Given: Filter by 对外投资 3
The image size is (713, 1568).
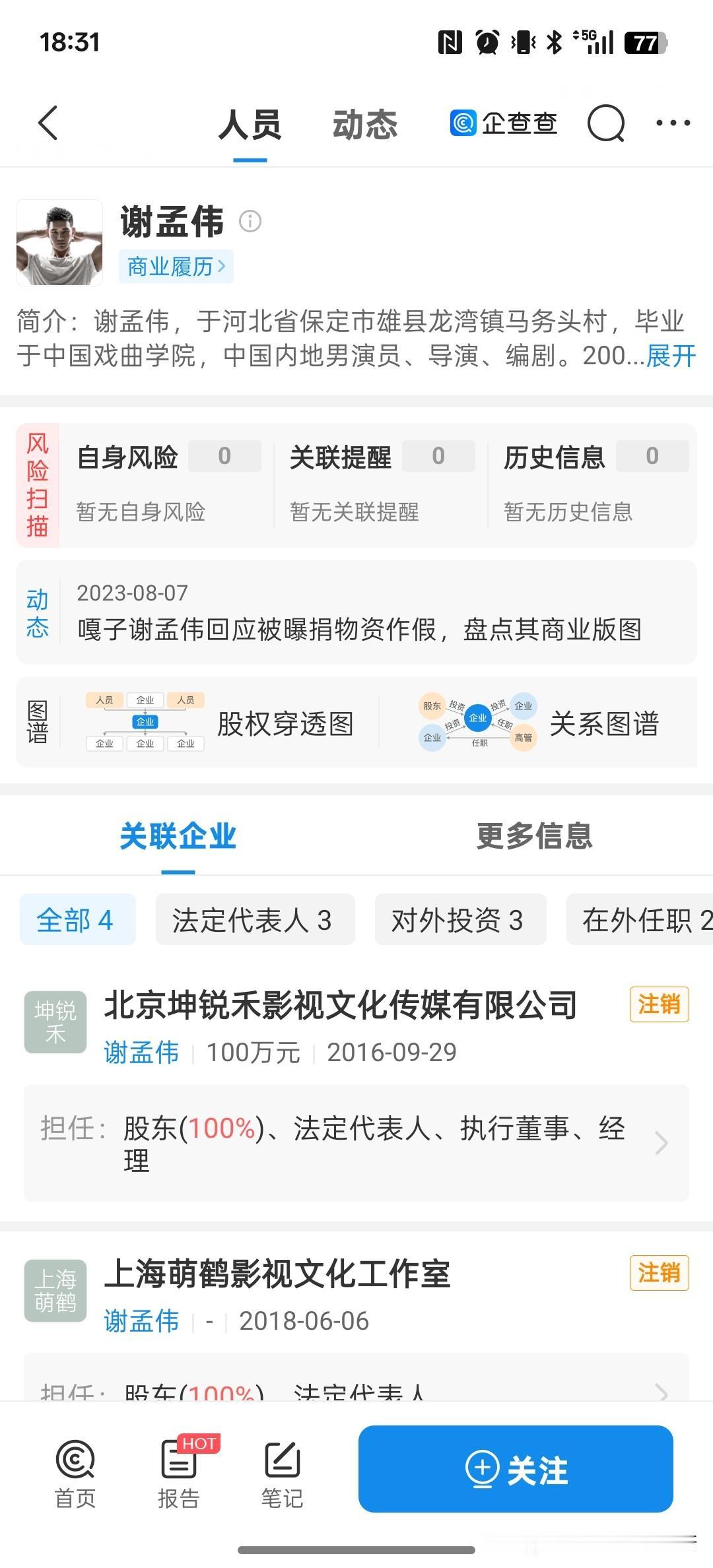Looking at the screenshot, I should pos(460,919).
